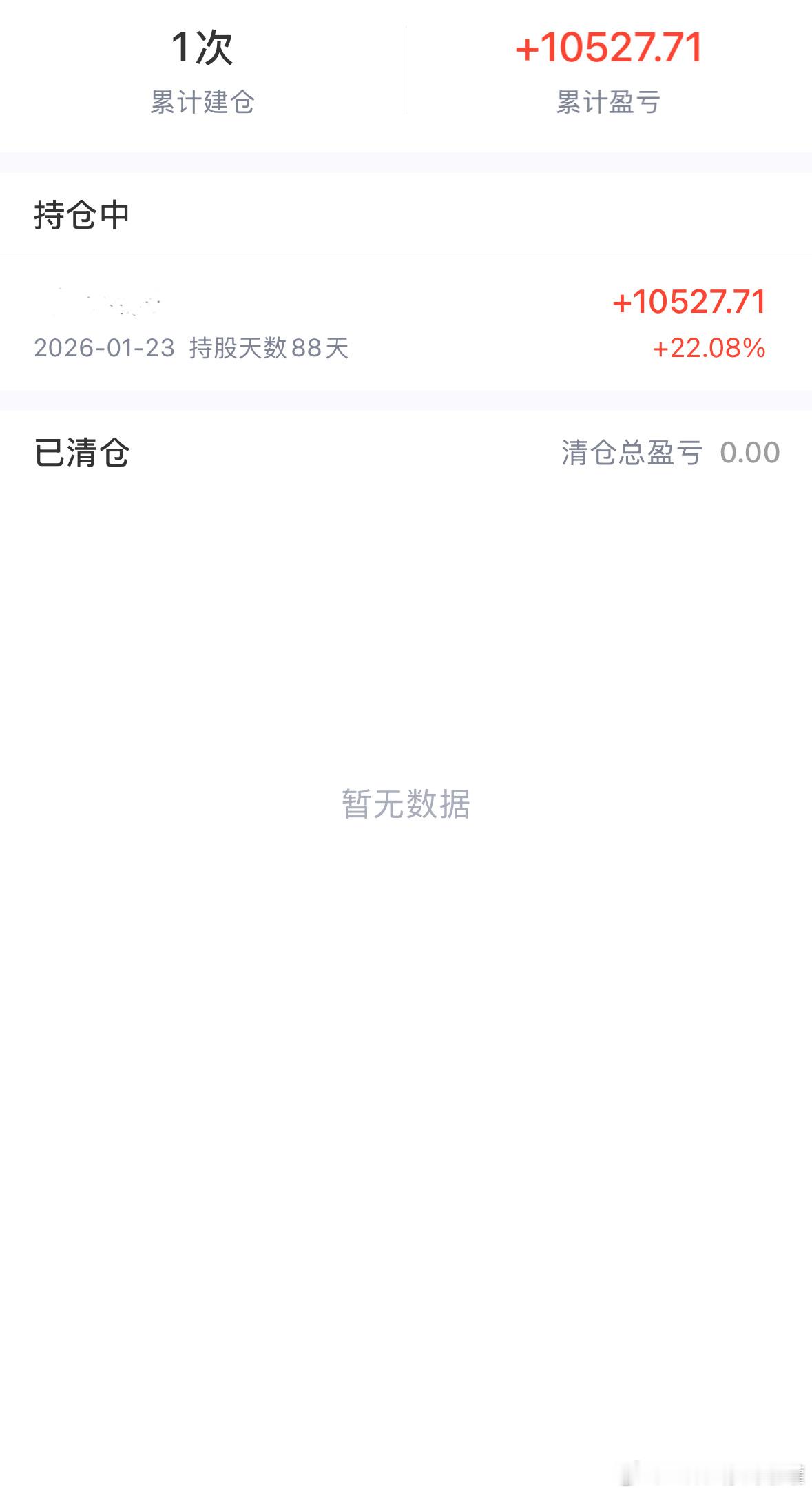
Task: Click the 持股天数88天 label
Action: 269,349
